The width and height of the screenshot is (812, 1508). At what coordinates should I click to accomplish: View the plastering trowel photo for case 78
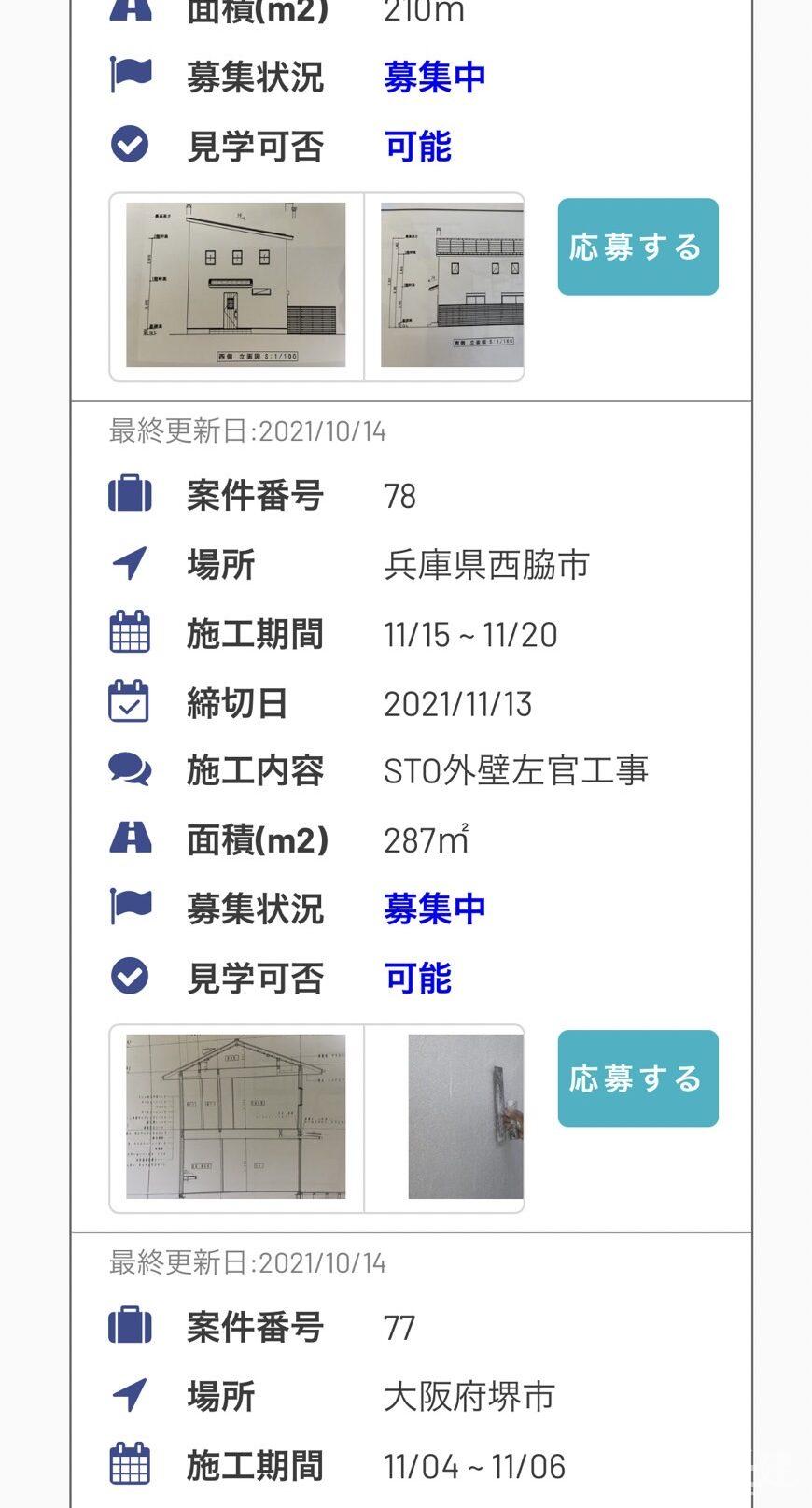coord(465,1117)
